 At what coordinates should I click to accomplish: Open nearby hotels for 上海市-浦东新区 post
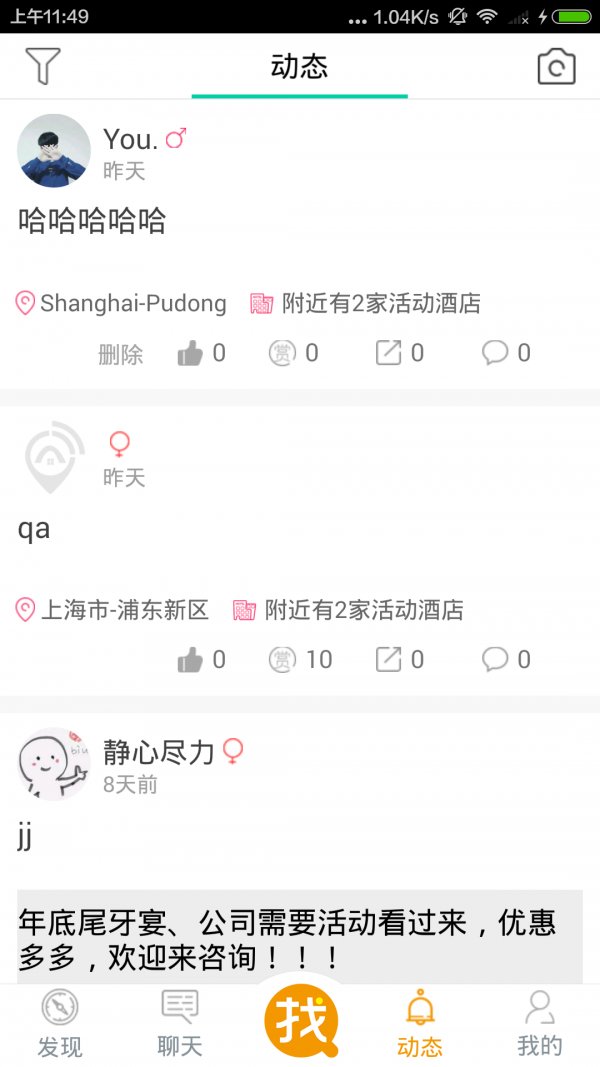pyautogui.click(x=349, y=610)
